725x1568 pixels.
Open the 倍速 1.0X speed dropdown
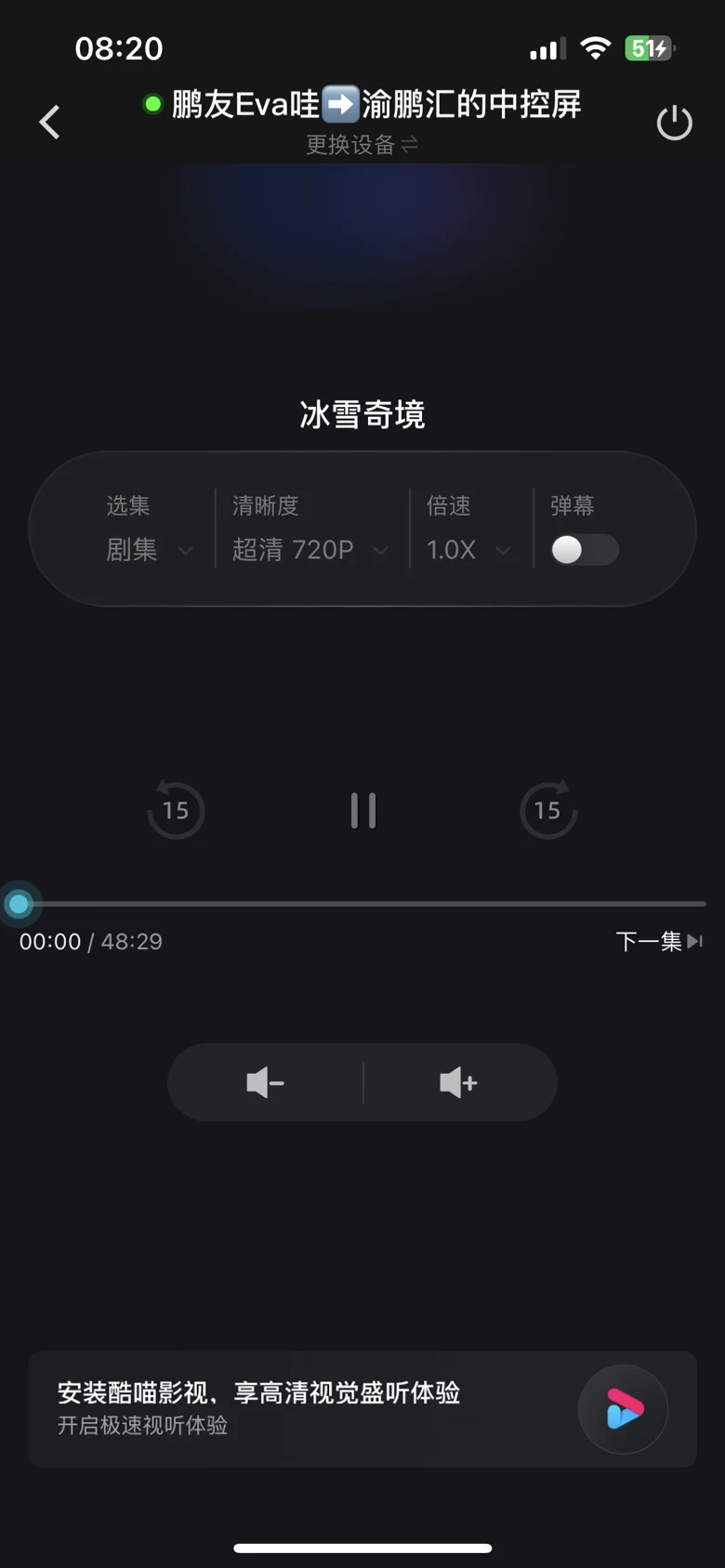tap(468, 529)
